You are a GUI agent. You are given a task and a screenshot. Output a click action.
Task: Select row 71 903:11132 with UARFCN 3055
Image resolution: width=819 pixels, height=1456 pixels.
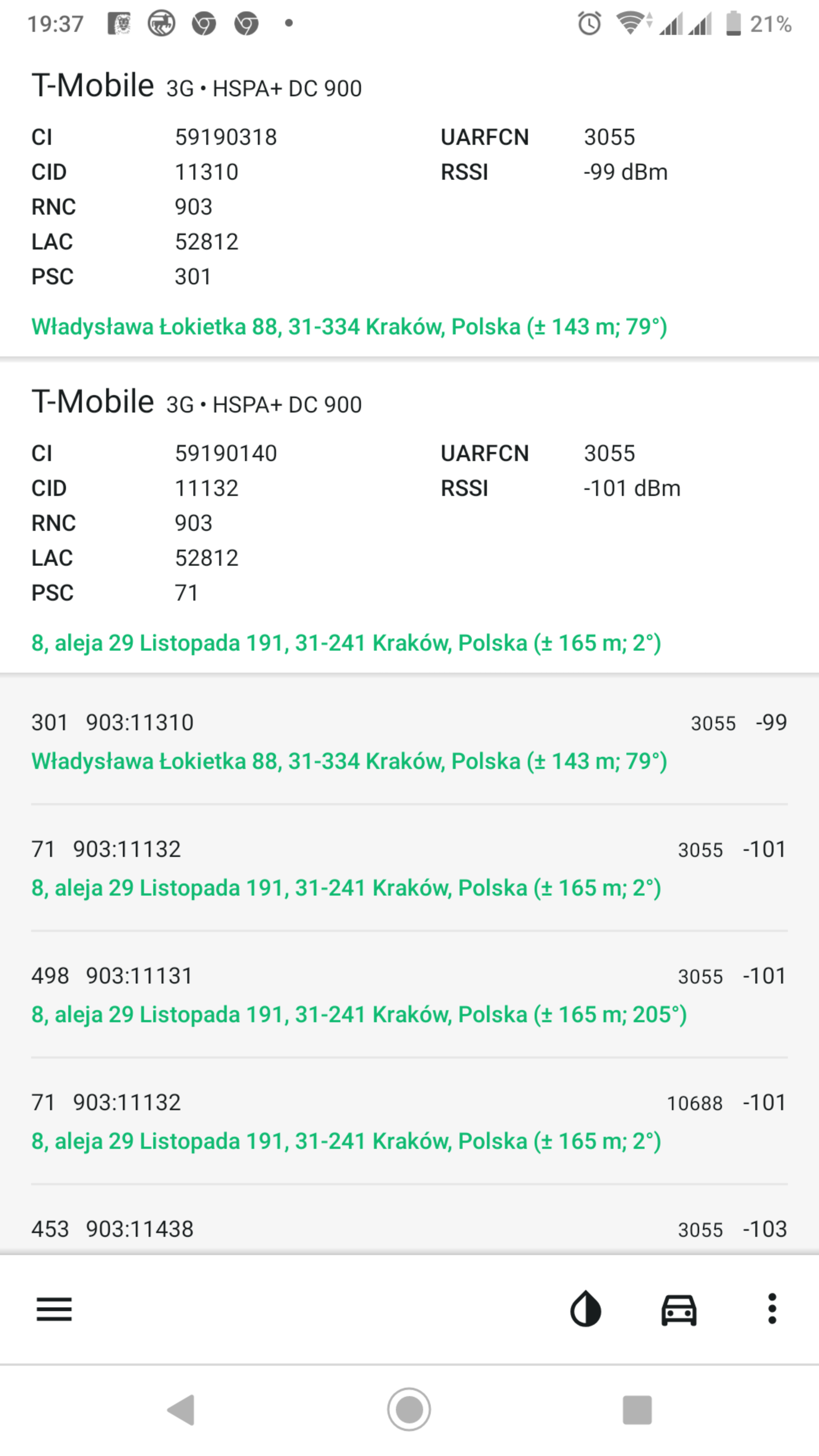[x=409, y=868]
